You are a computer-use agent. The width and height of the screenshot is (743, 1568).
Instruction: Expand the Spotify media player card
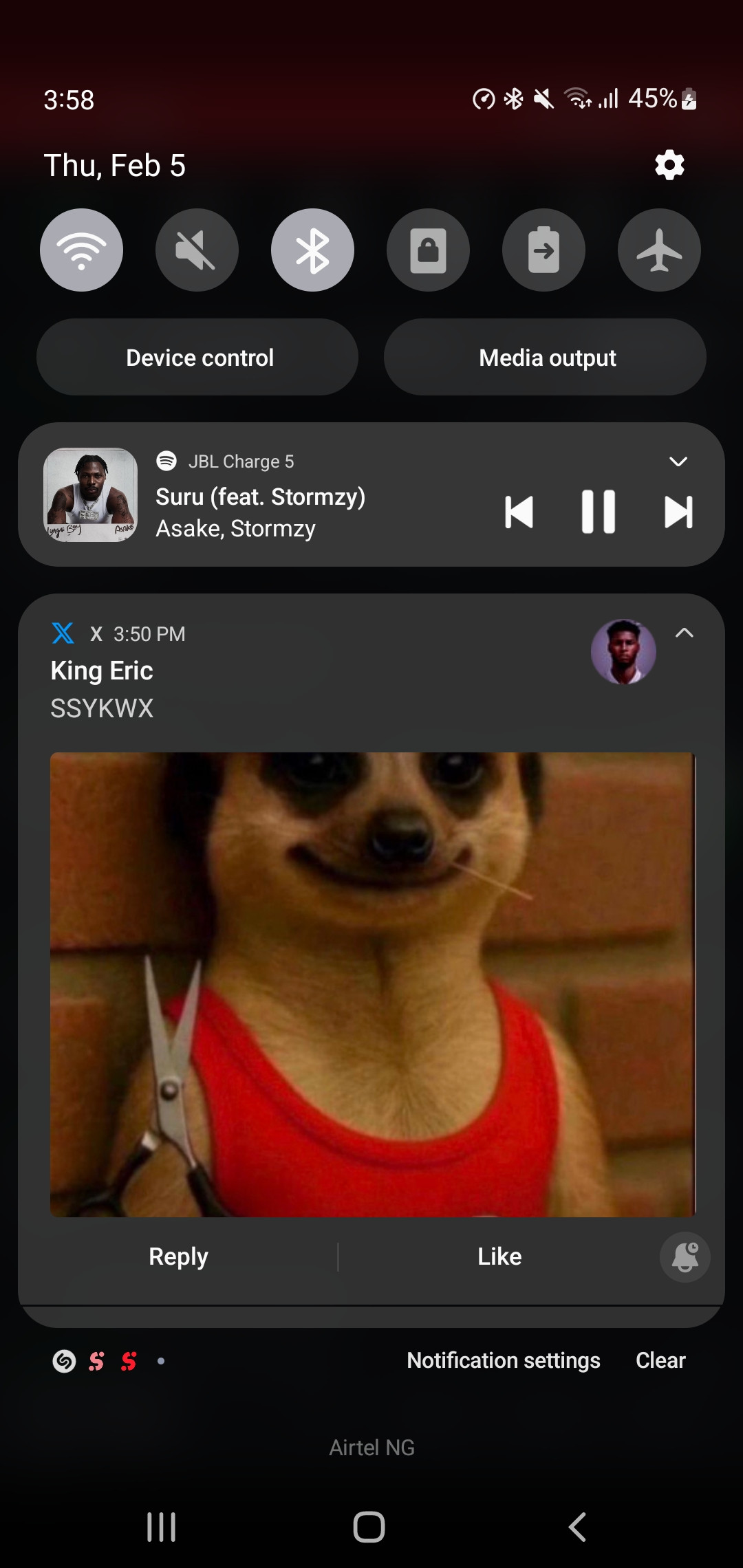click(678, 461)
